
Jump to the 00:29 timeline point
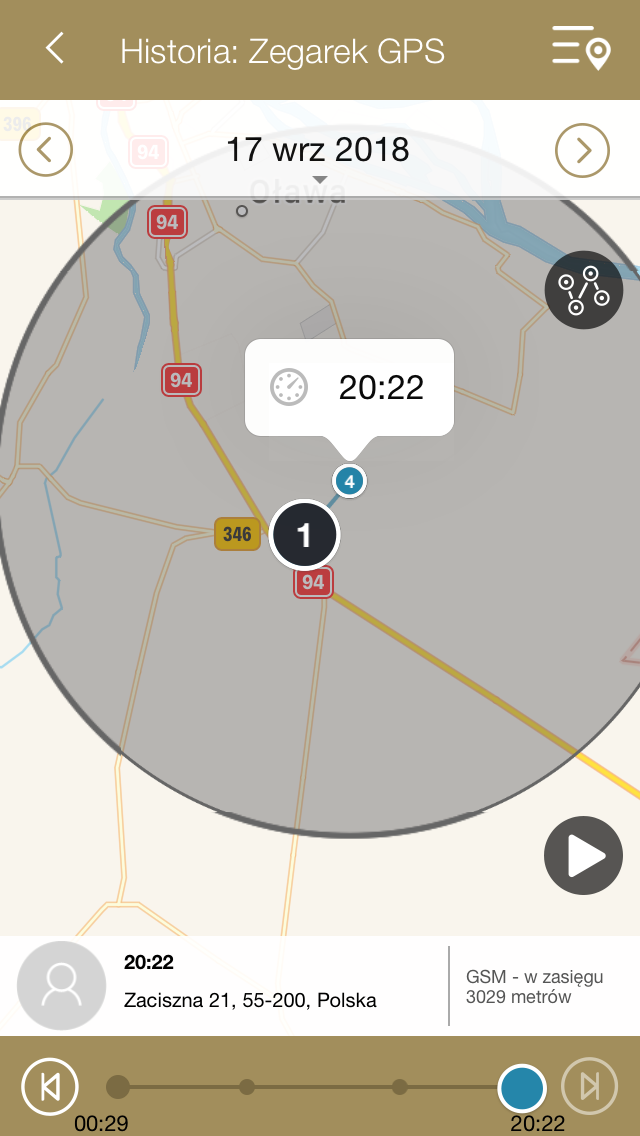pos(117,1087)
